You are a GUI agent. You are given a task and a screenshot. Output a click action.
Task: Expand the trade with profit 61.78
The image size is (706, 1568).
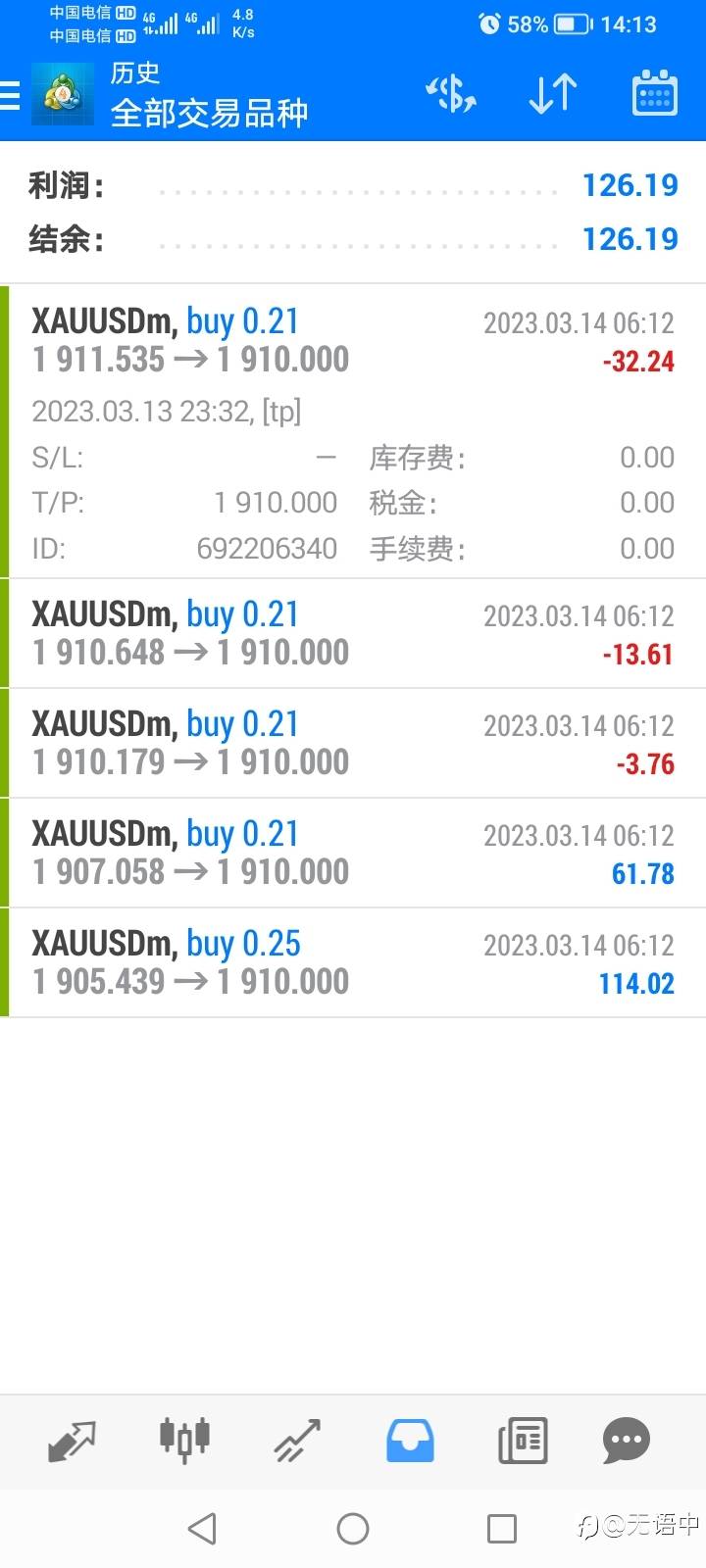pos(353,853)
